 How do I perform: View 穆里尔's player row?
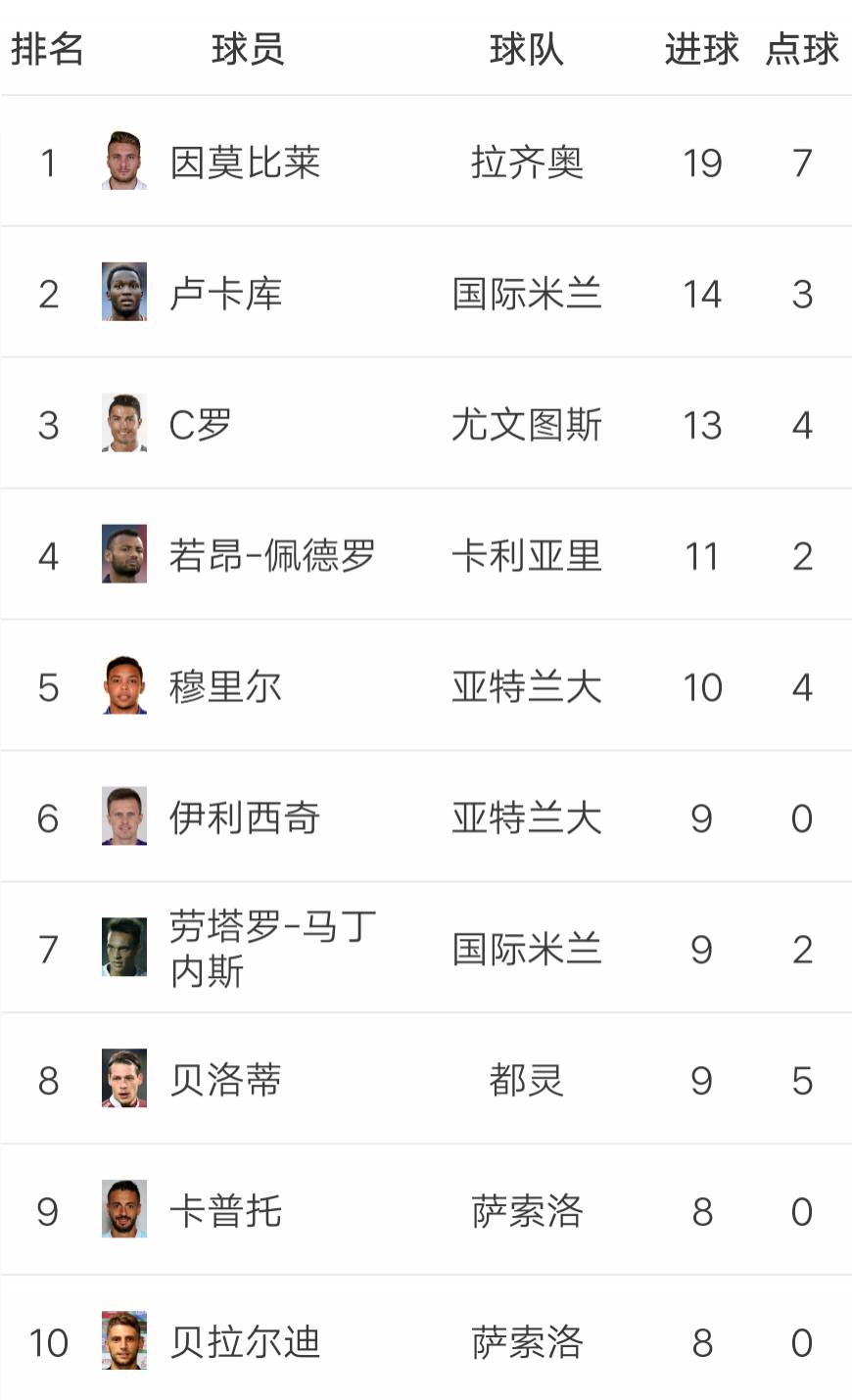point(426,686)
